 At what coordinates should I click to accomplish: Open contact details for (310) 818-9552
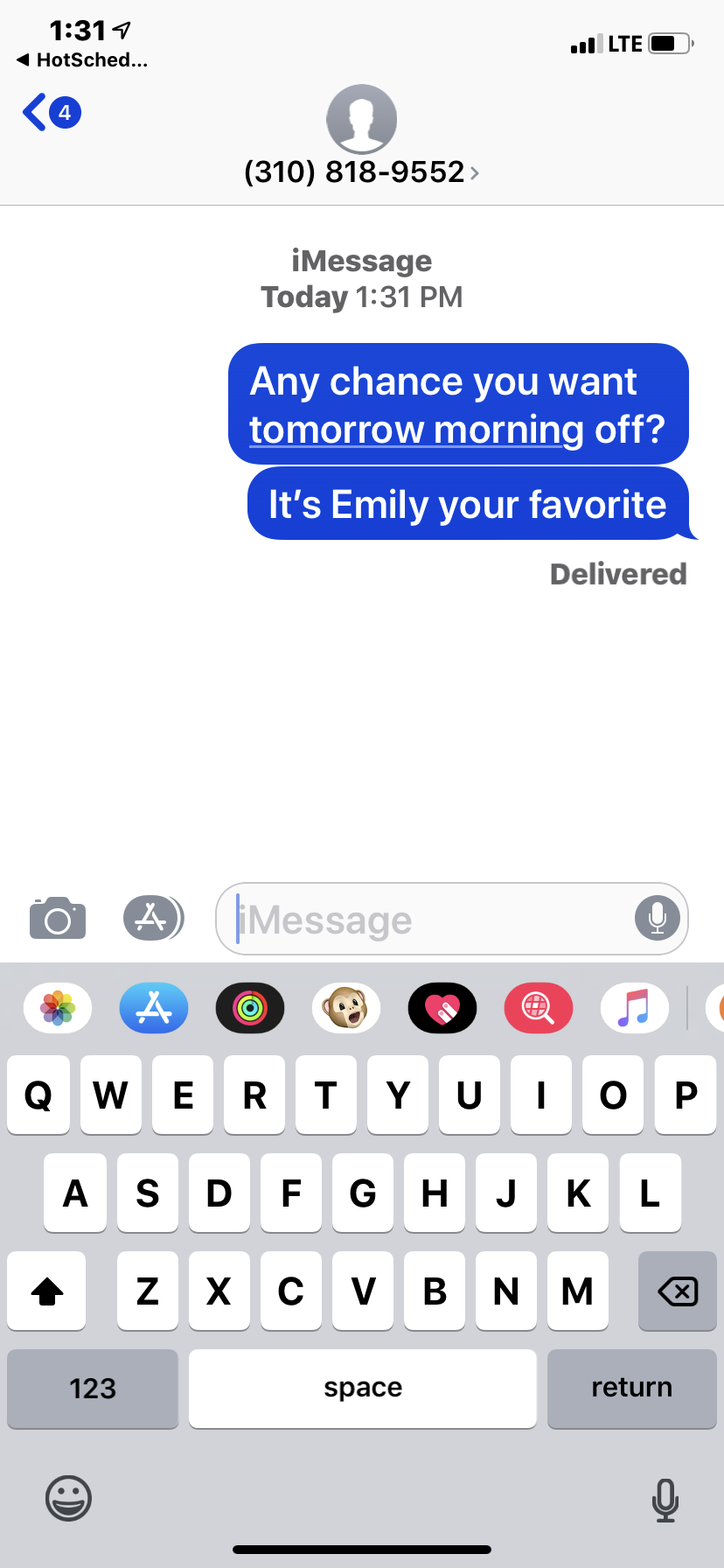pos(361,171)
